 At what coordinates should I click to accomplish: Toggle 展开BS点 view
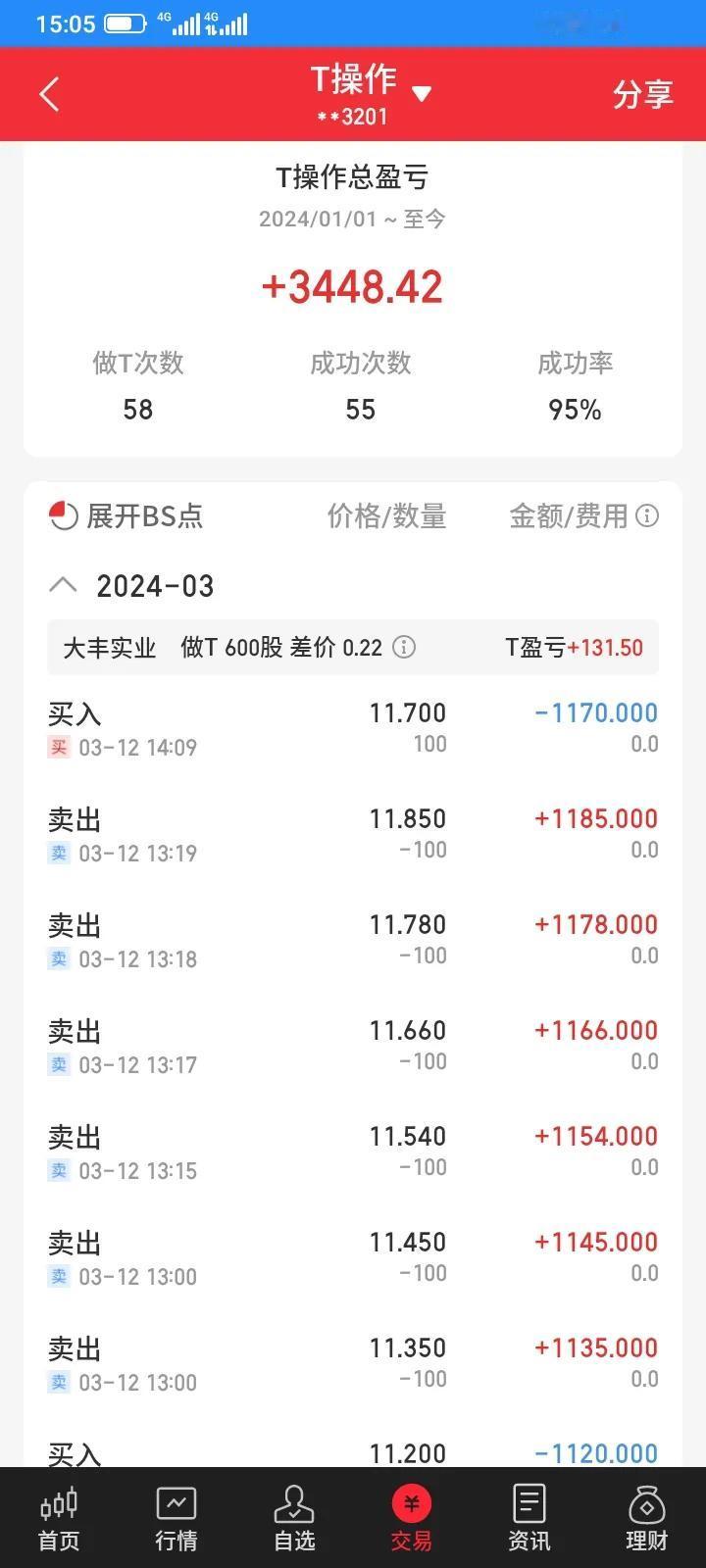(126, 515)
